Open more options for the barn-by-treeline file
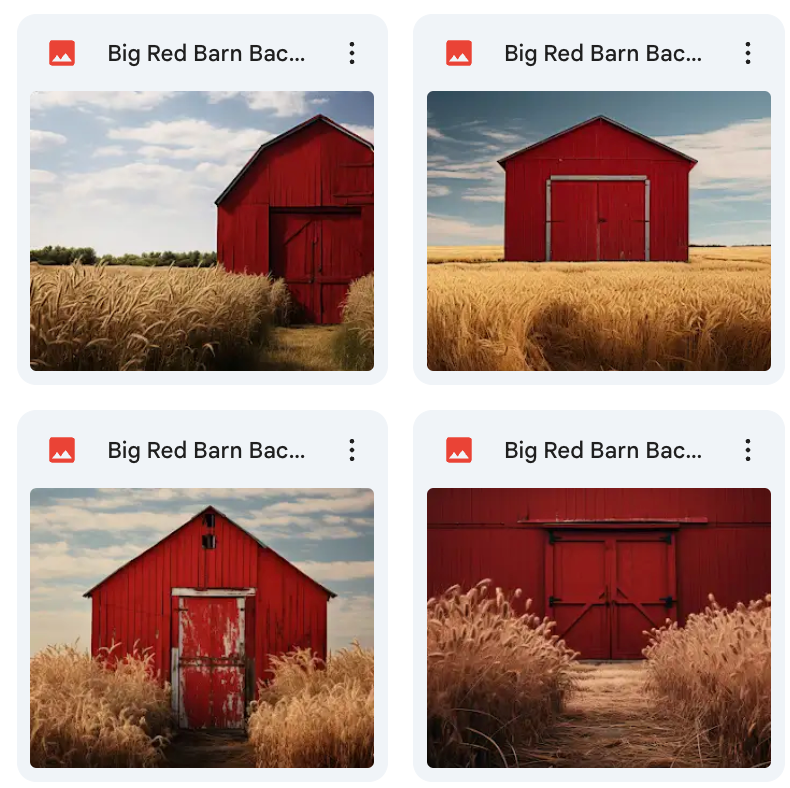Viewport: 790px width, 788px height. point(352,54)
